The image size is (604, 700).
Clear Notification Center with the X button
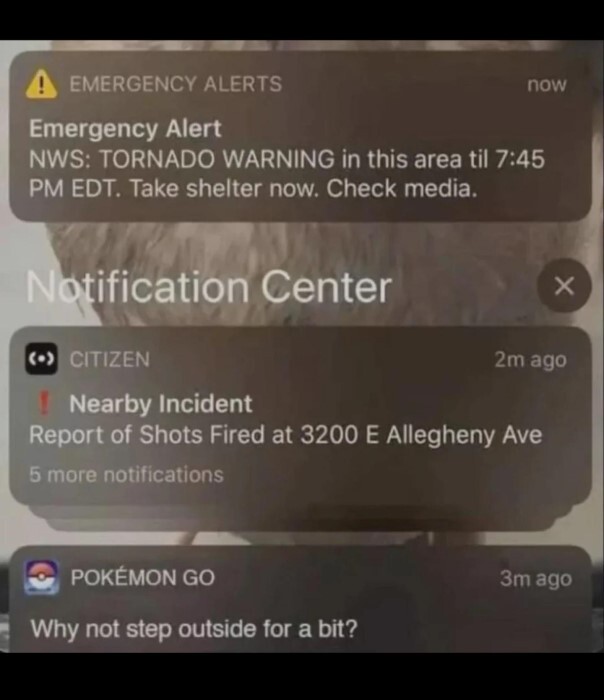coord(563,288)
